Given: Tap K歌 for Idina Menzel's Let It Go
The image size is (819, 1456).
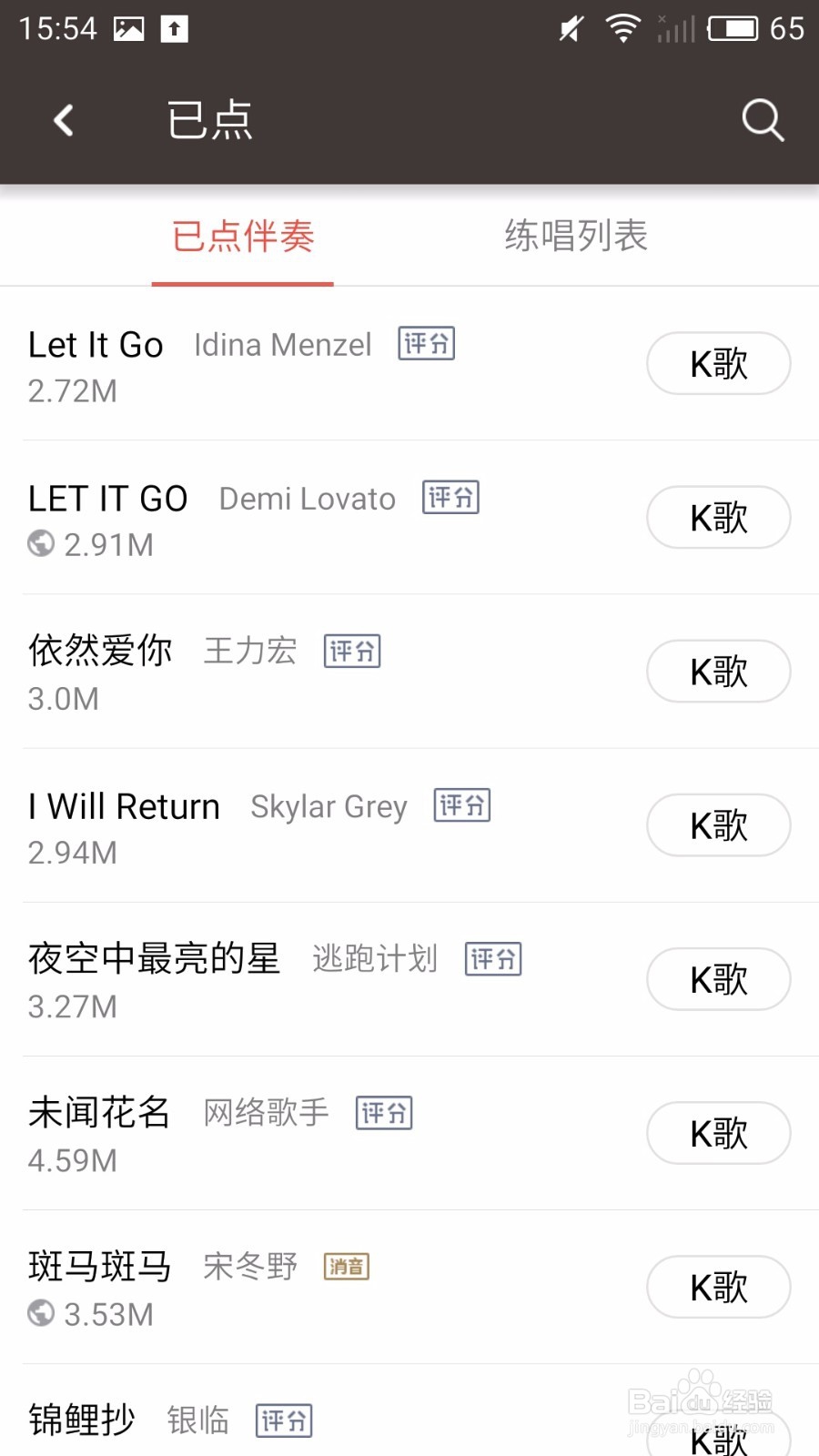Looking at the screenshot, I should coord(718,364).
